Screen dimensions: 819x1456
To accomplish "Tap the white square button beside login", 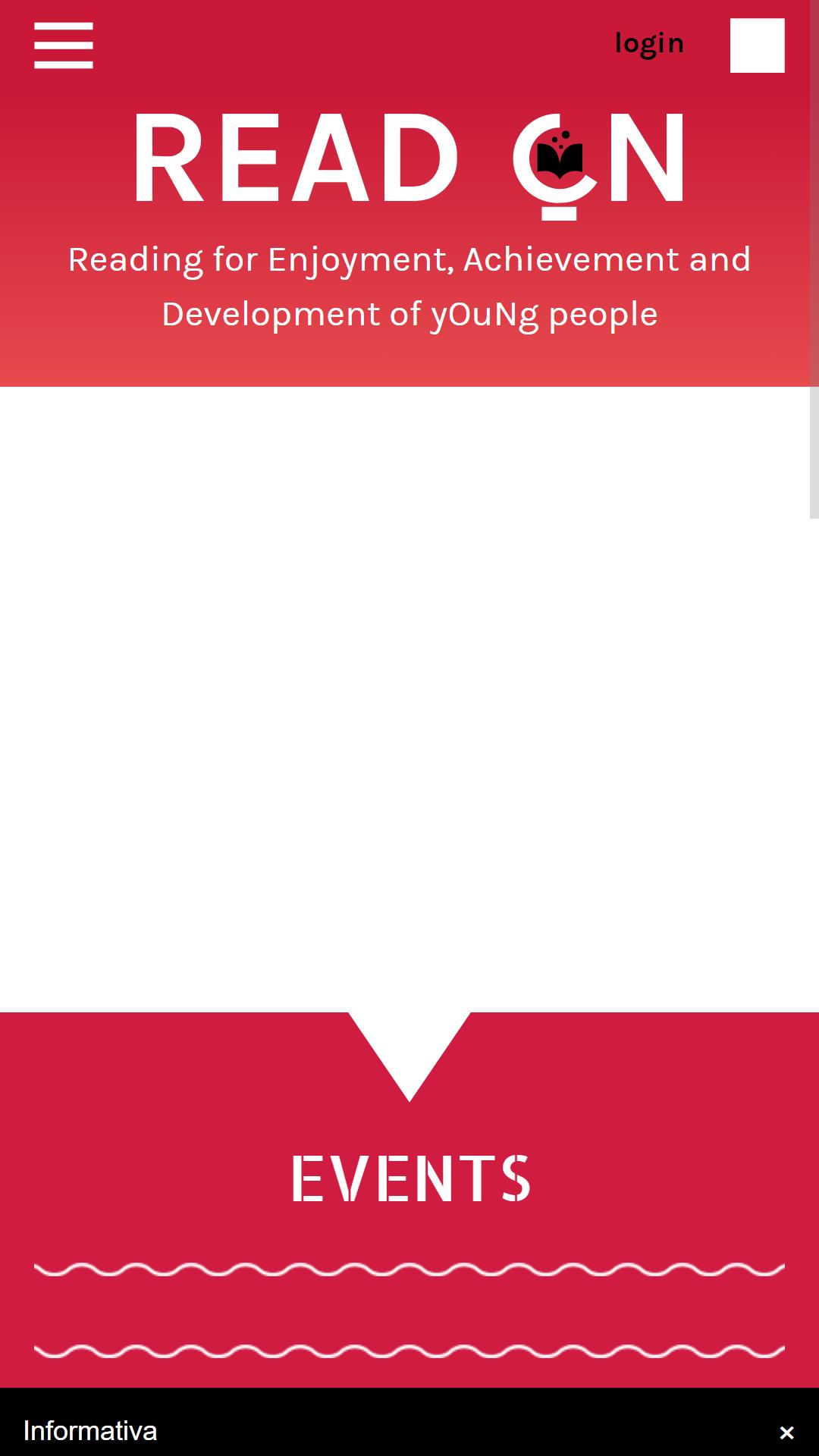I will pyautogui.click(x=757, y=45).
